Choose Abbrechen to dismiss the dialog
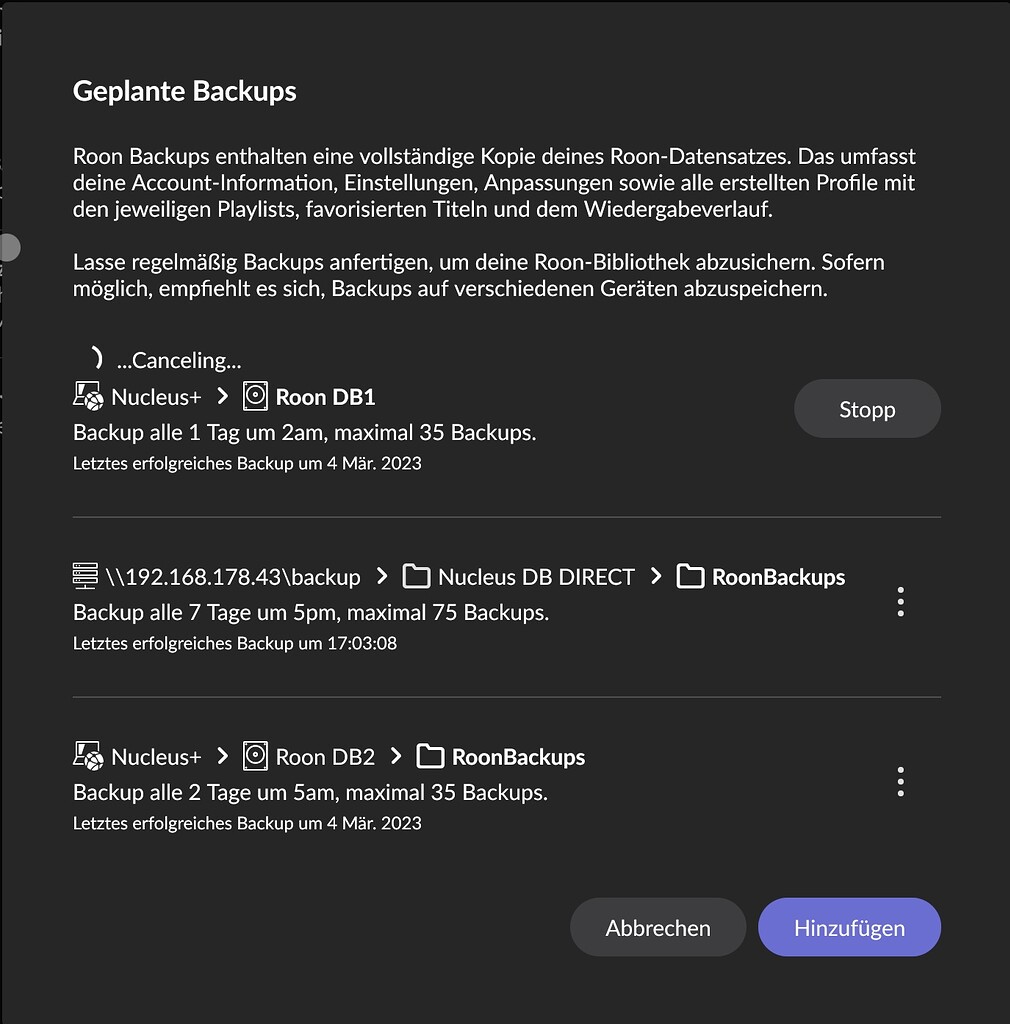This screenshot has height=1024, width=1010. (x=657, y=927)
